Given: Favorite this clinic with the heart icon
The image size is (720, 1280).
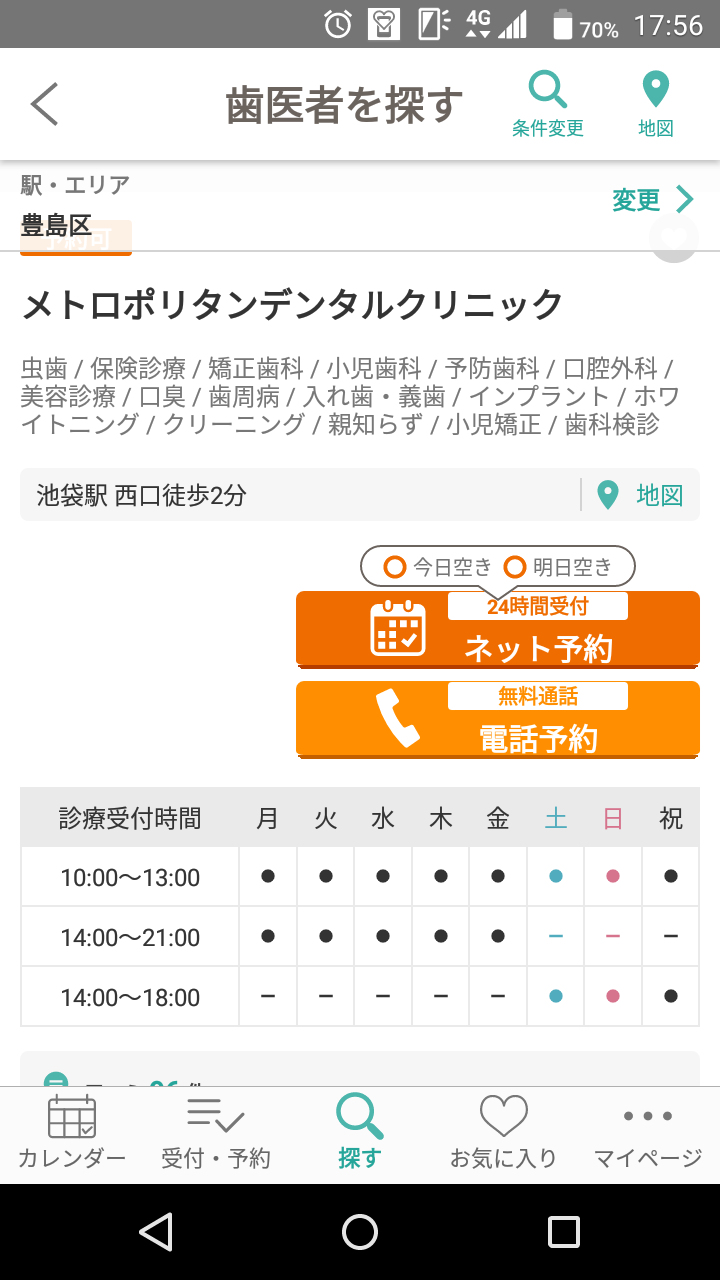Looking at the screenshot, I should tap(674, 238).
